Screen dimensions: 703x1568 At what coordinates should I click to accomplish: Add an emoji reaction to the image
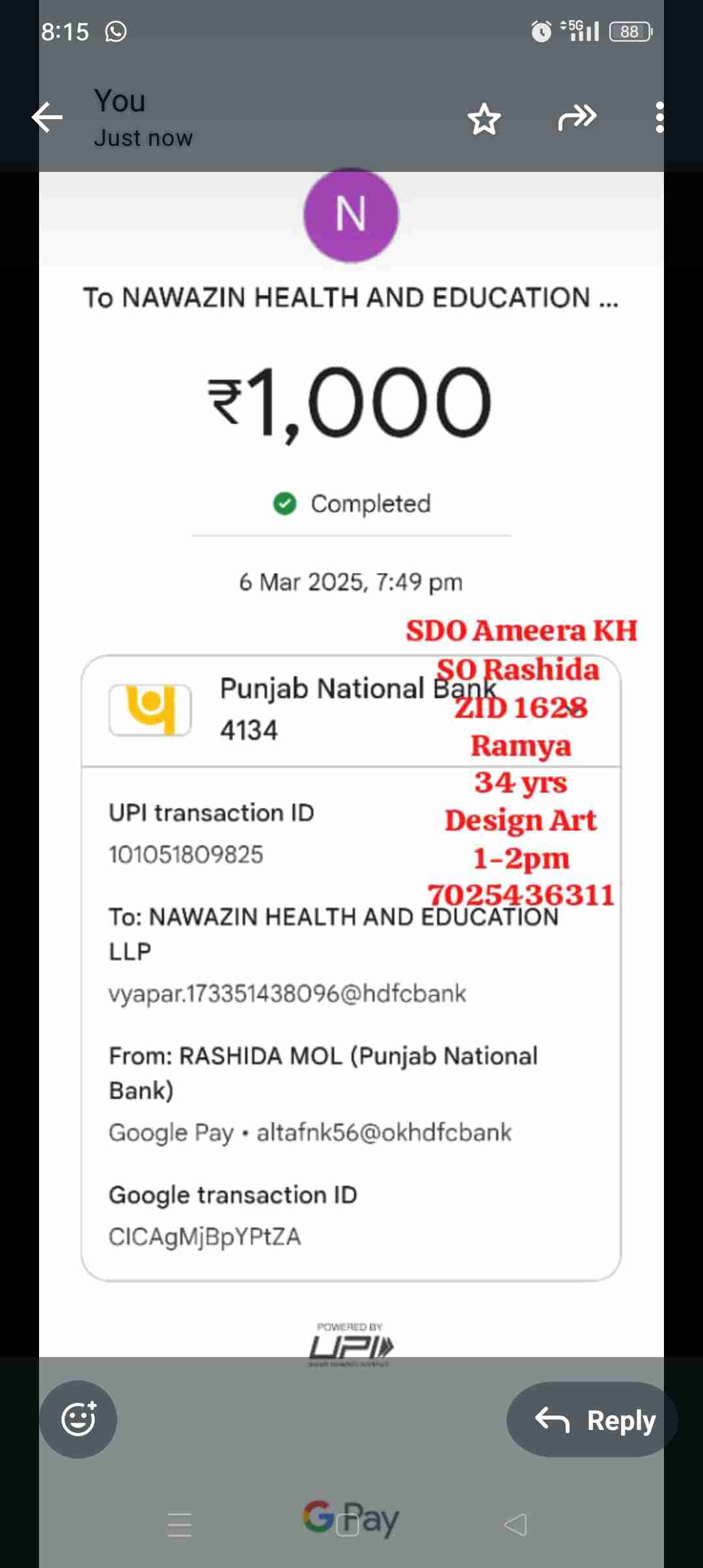(78, 1419)
